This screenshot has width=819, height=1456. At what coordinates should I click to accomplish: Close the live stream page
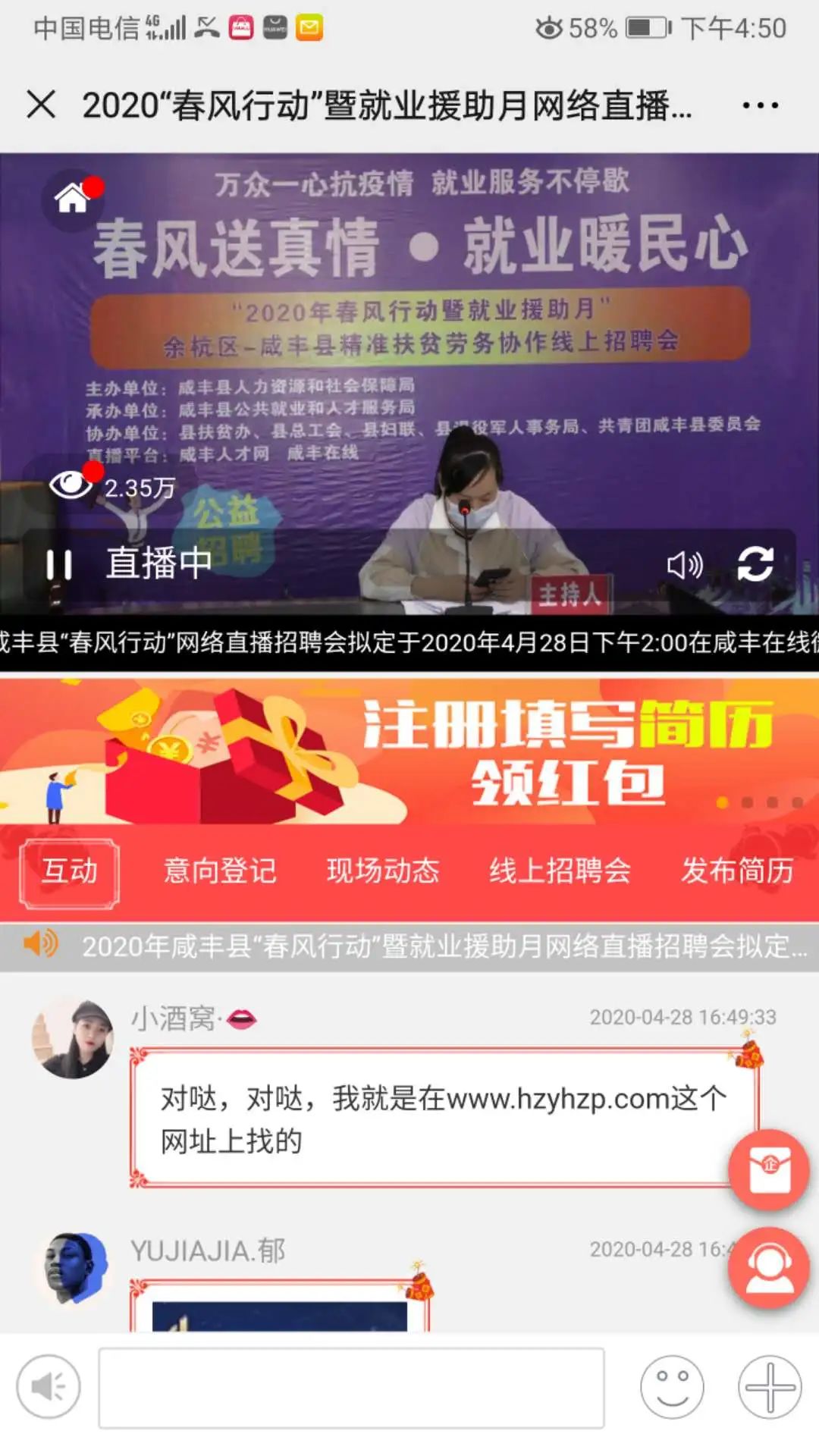[41, 104]
